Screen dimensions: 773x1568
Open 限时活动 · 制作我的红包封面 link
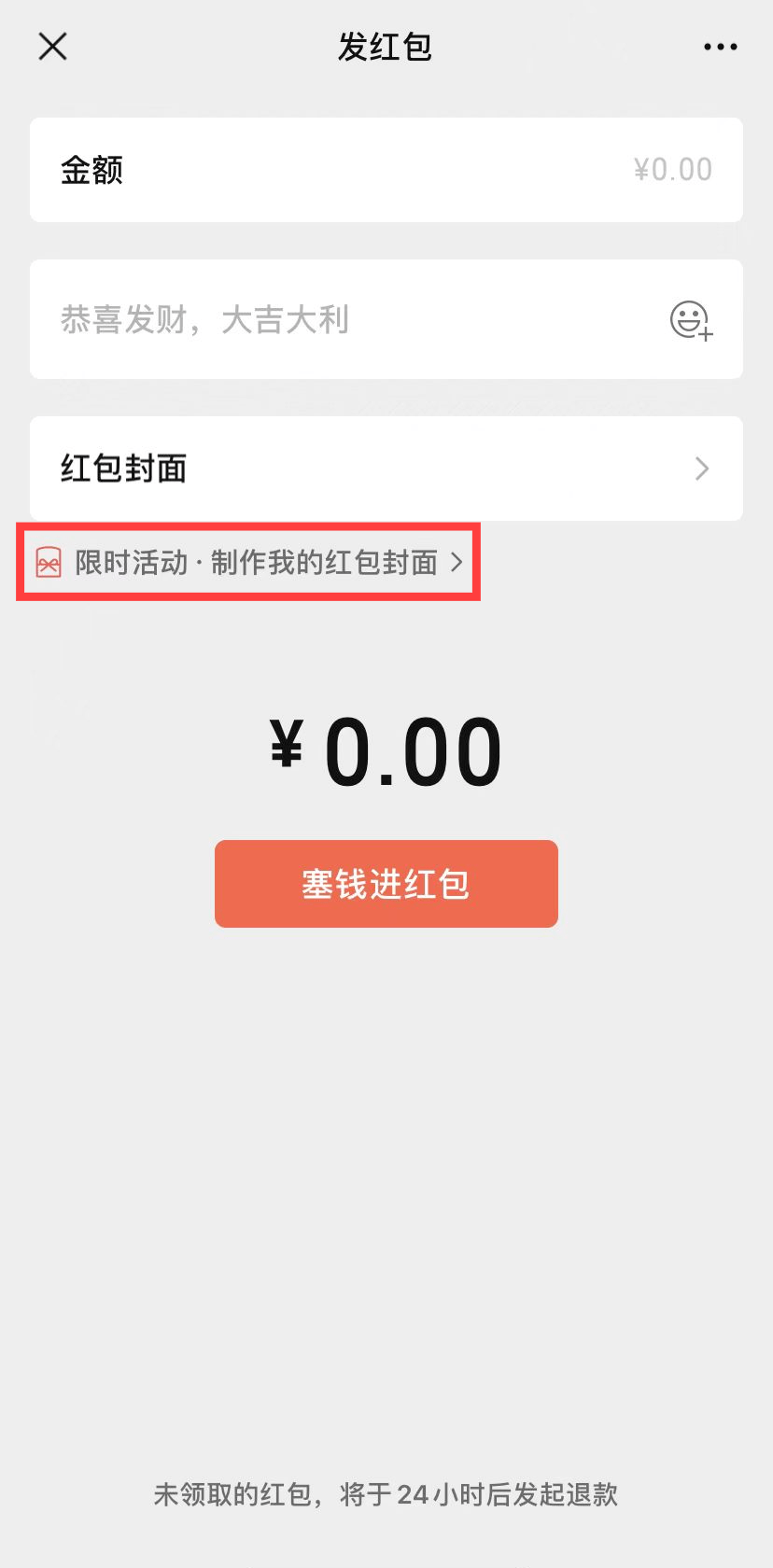click(x=249, y=562)
